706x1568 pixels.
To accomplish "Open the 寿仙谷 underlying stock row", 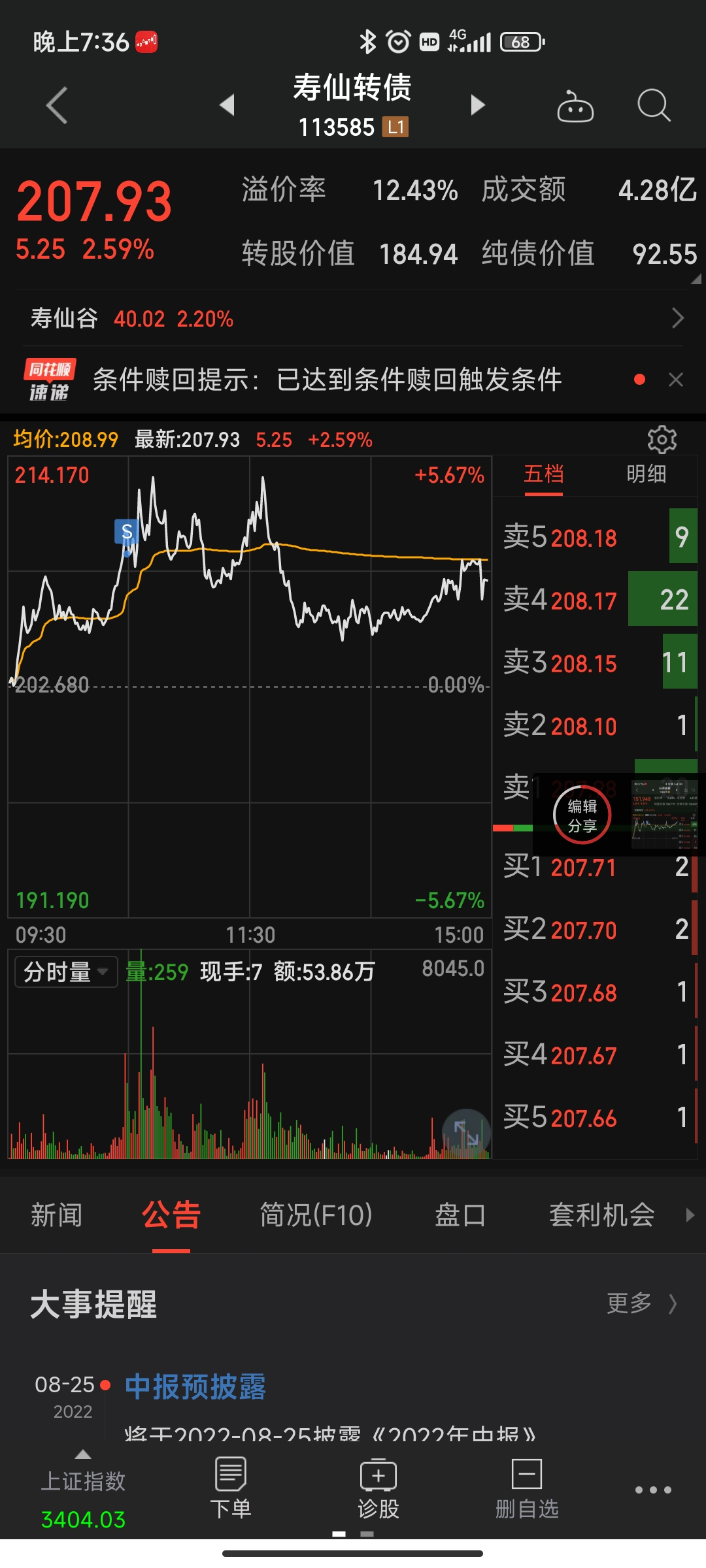I will [353, 319].
